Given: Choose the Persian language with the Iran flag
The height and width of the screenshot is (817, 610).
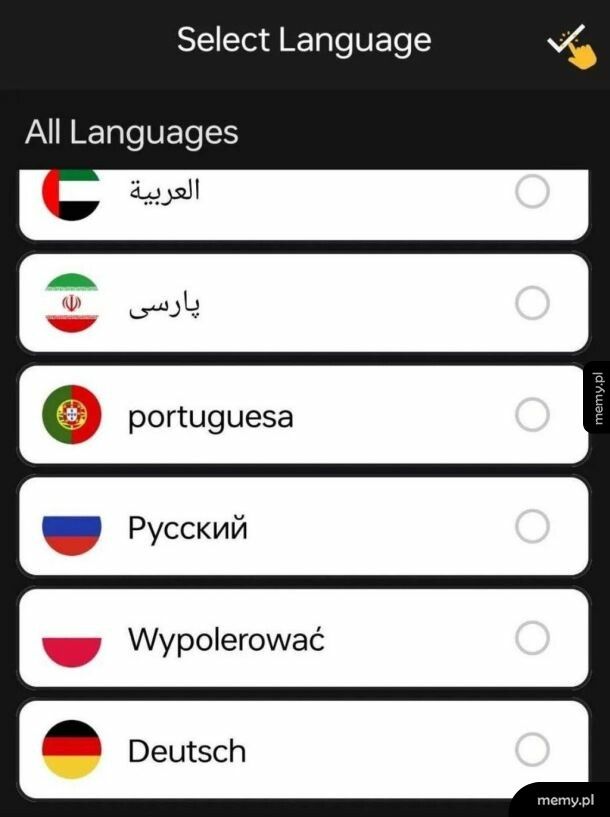Looking at the screenshot, I should click(532, 302).
